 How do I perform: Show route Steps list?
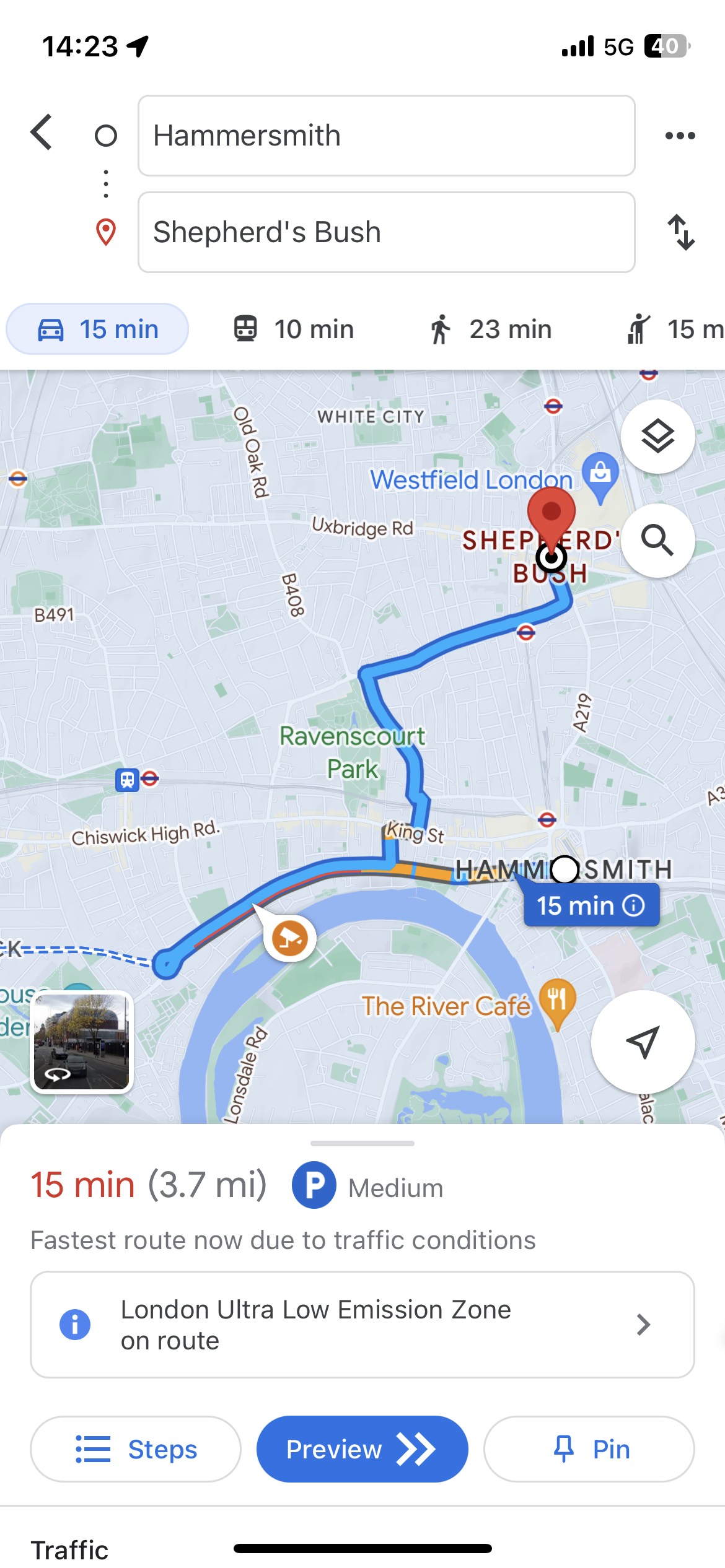(x=136, y=1449)
